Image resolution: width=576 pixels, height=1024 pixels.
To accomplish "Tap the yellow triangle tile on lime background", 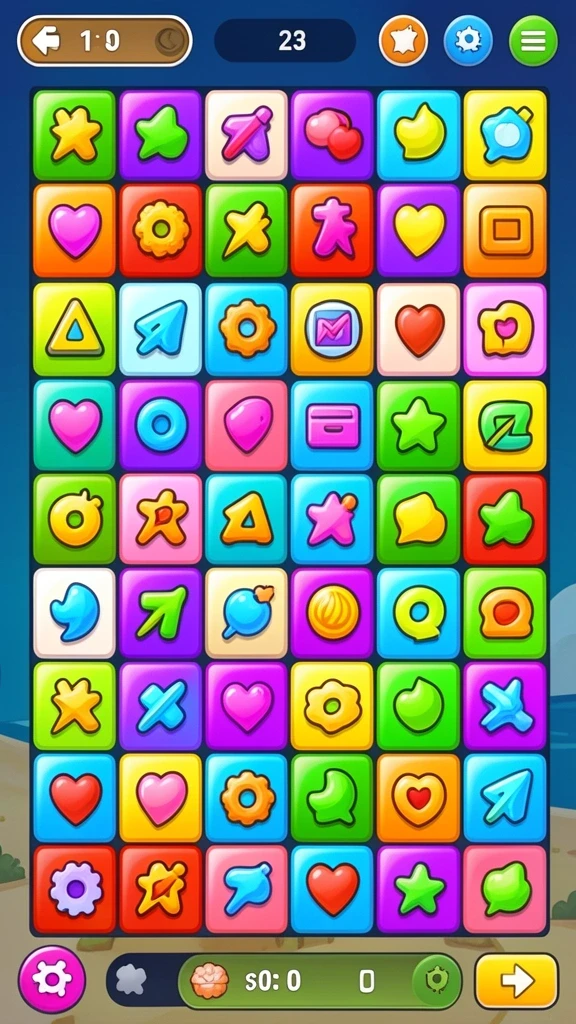I will (74, 330).
